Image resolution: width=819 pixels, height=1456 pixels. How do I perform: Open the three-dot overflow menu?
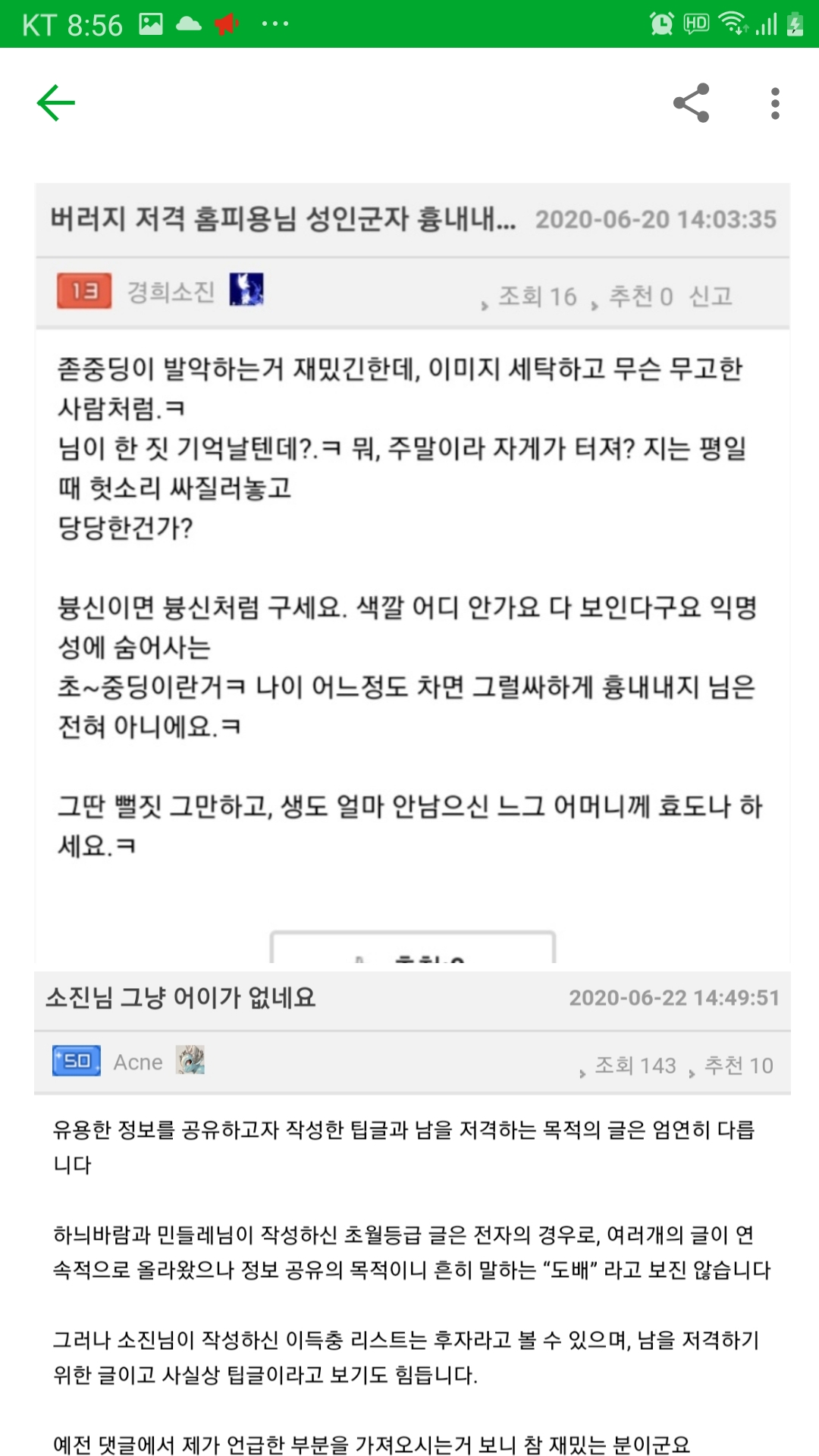coord(774,103)
